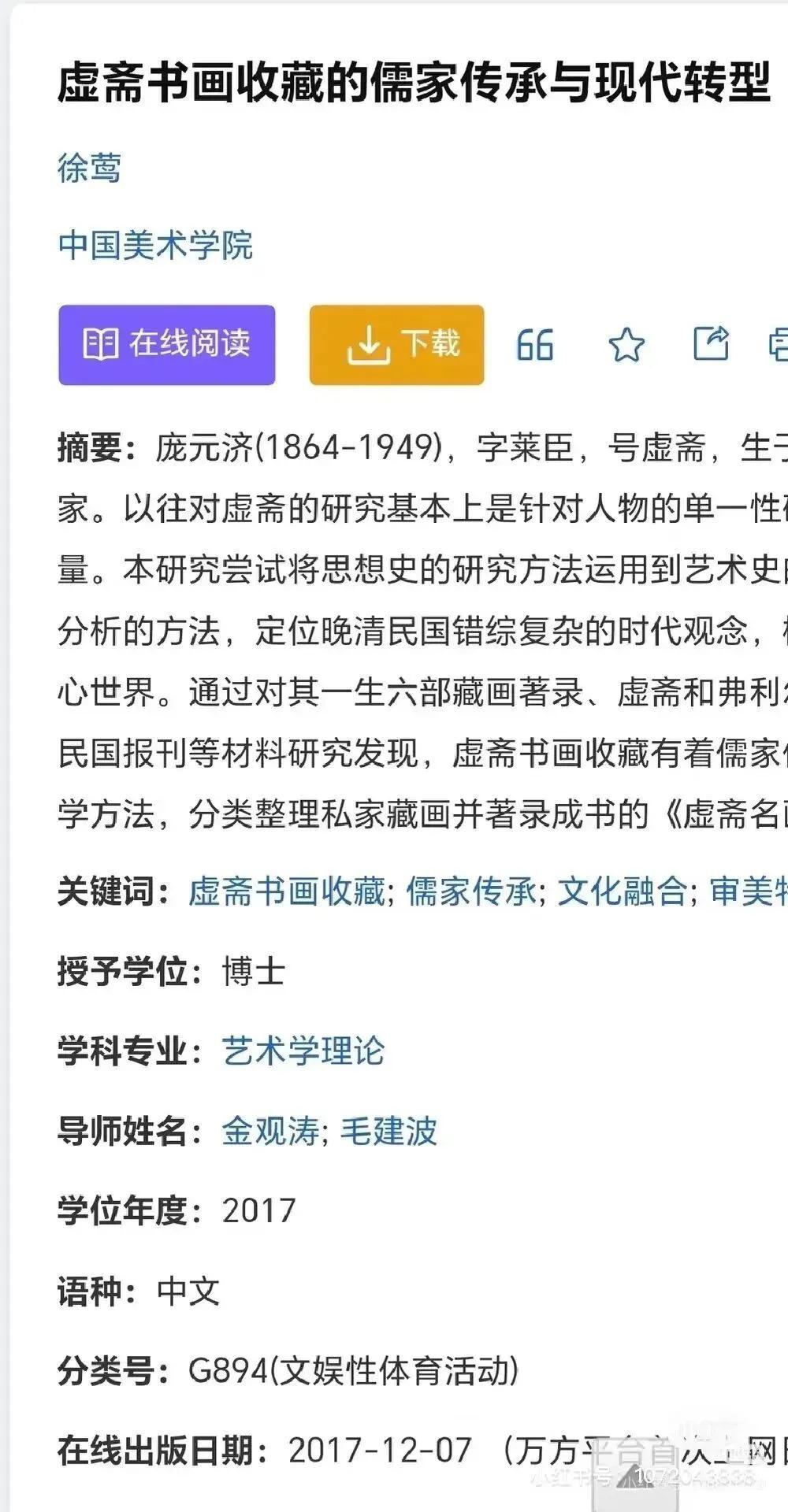Screen dimensions: 788x1512
Task: Open advisor 毛建波's link
Action: pos(388,1132)
